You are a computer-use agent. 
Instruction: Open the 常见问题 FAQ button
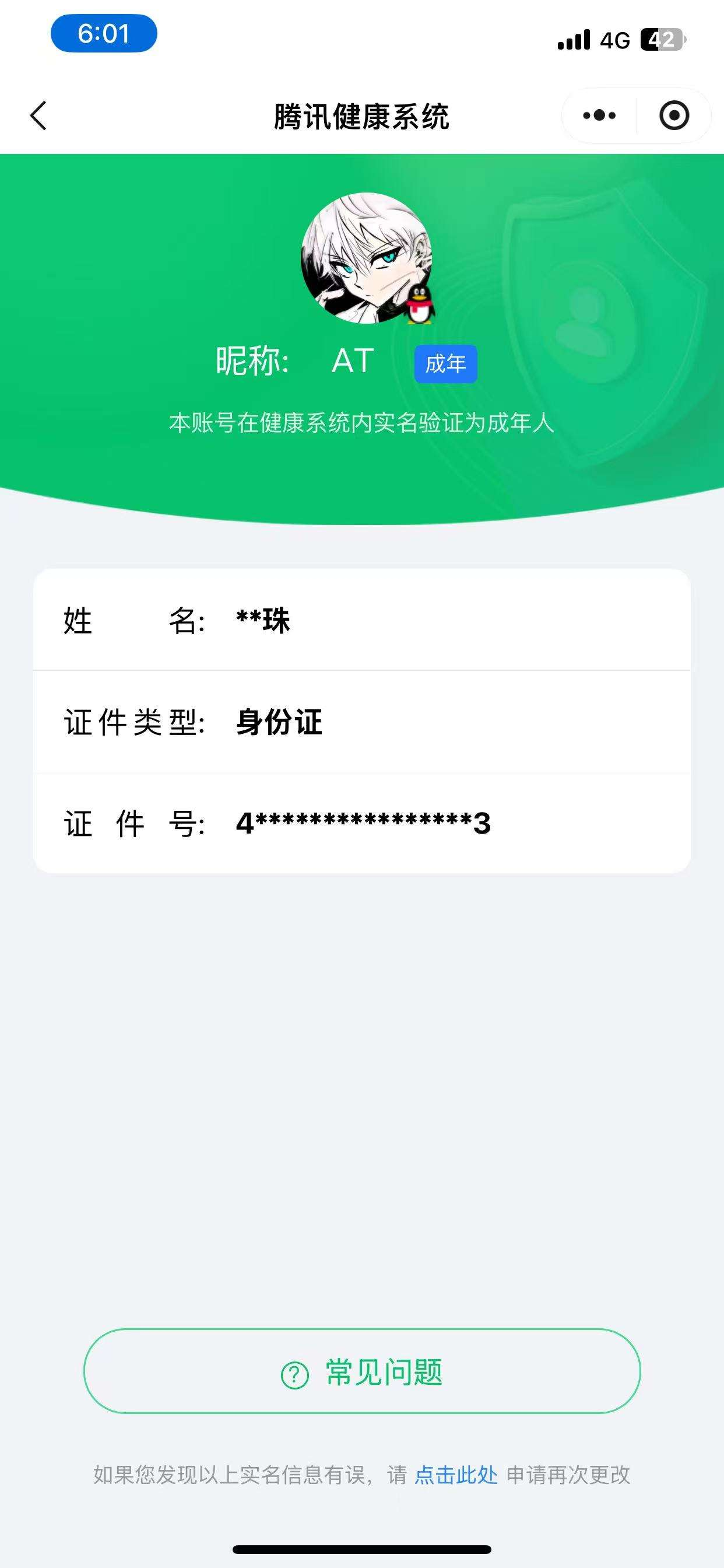click(x=362, y=1371)
